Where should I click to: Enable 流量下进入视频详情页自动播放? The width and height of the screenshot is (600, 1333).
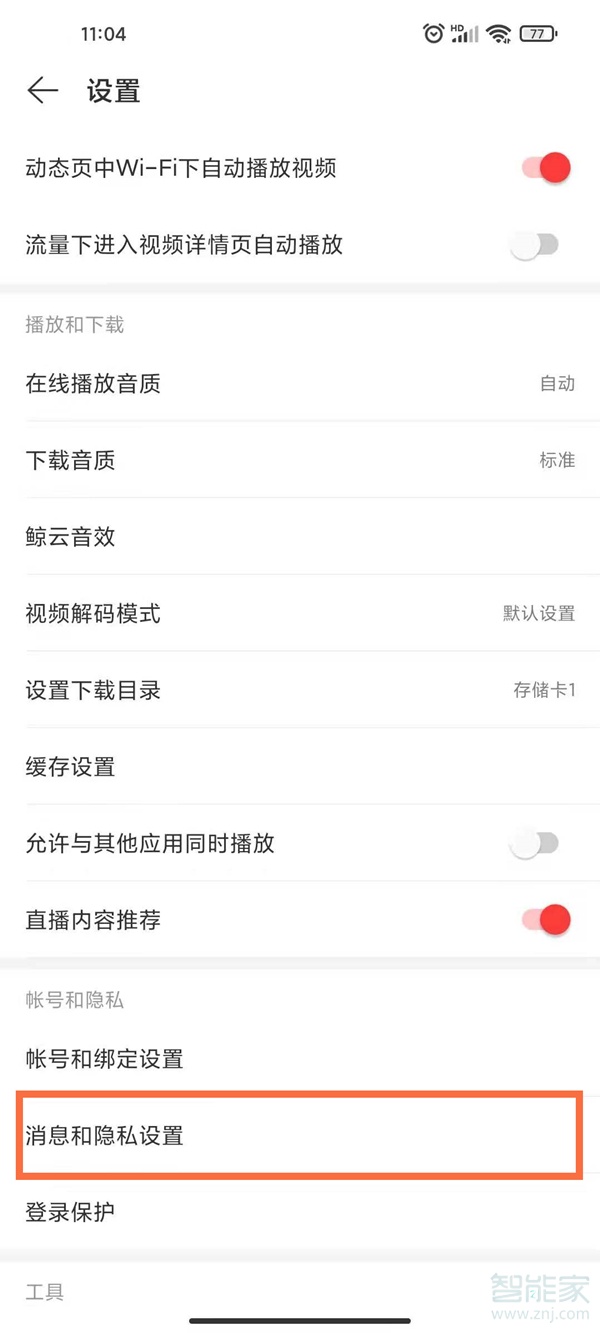coord(535,245)
